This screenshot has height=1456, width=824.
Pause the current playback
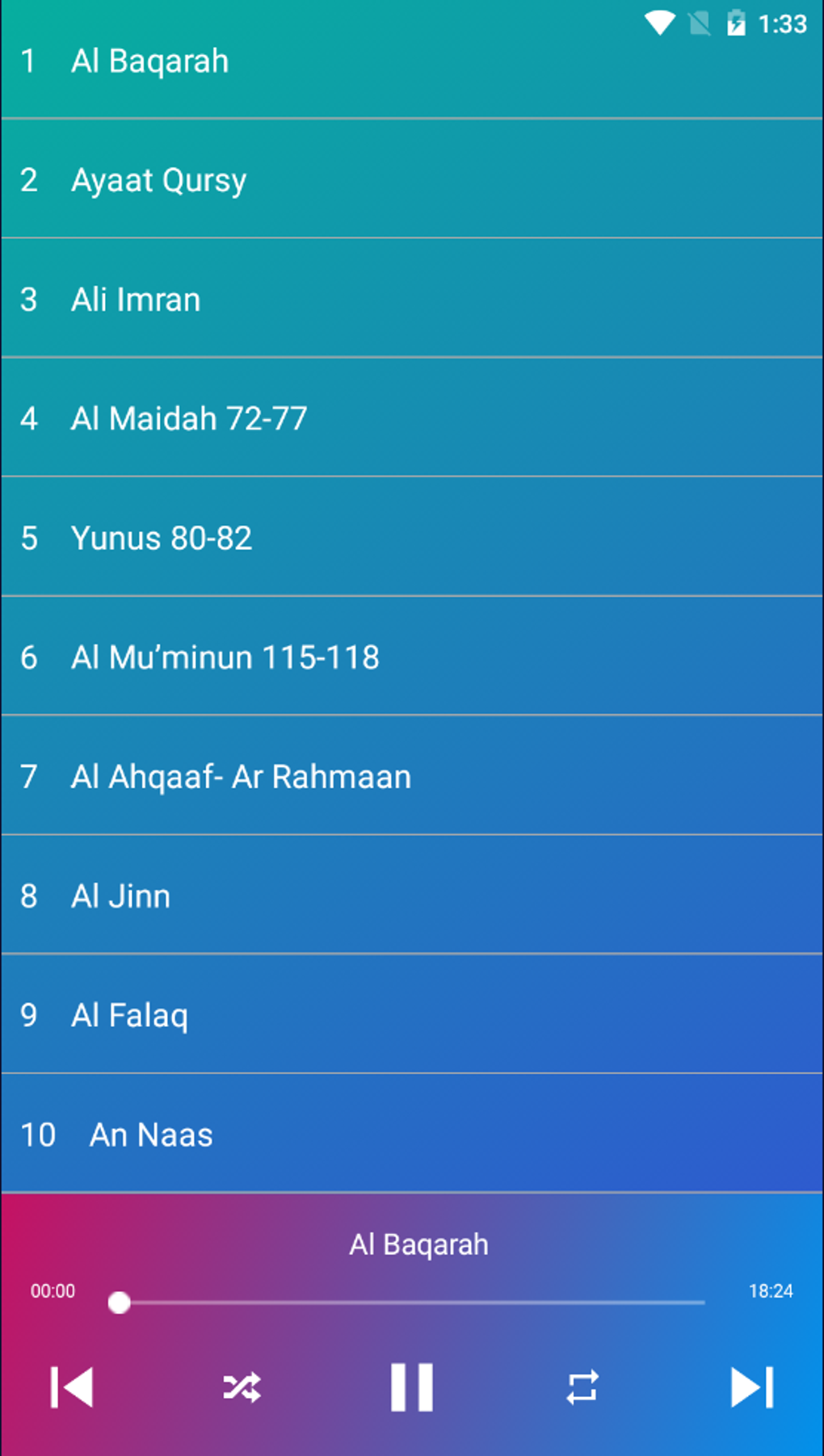412,1387
